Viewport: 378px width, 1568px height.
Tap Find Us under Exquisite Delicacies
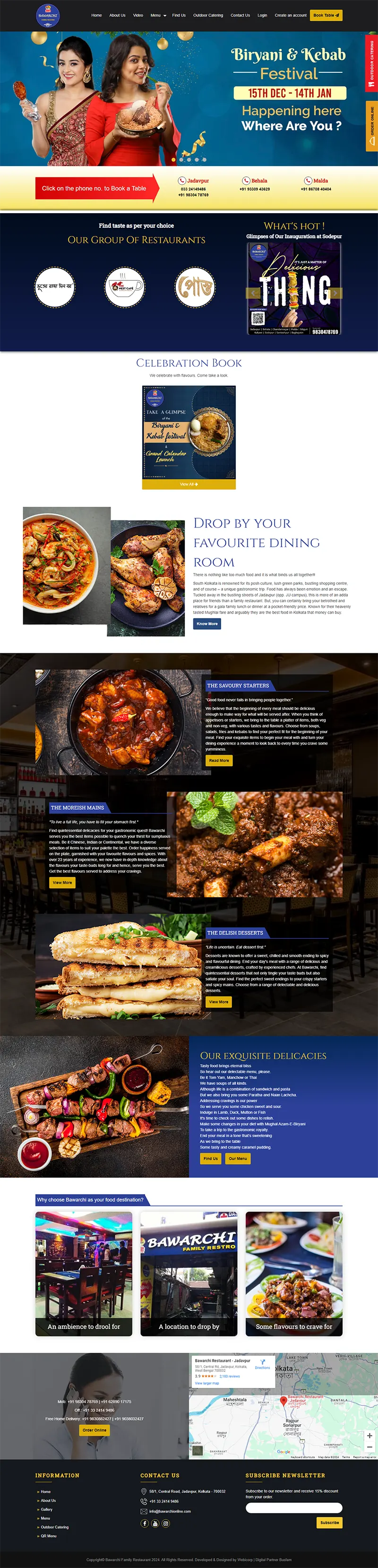(211, 1159)
